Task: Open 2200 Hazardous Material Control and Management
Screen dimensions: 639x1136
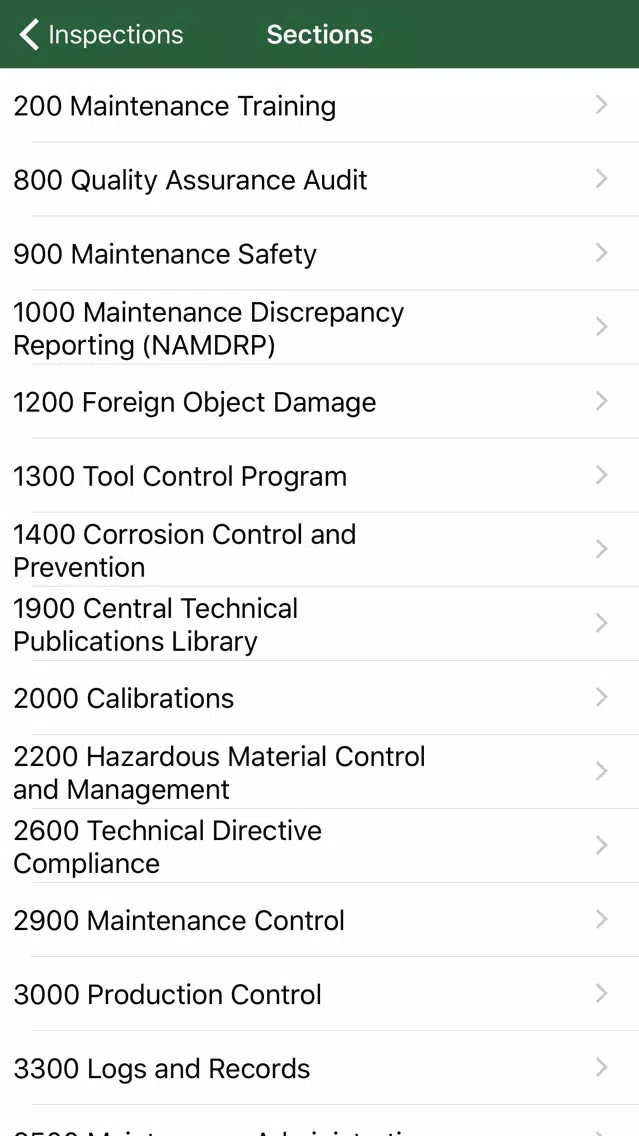Action: click(x=320, y=771)
